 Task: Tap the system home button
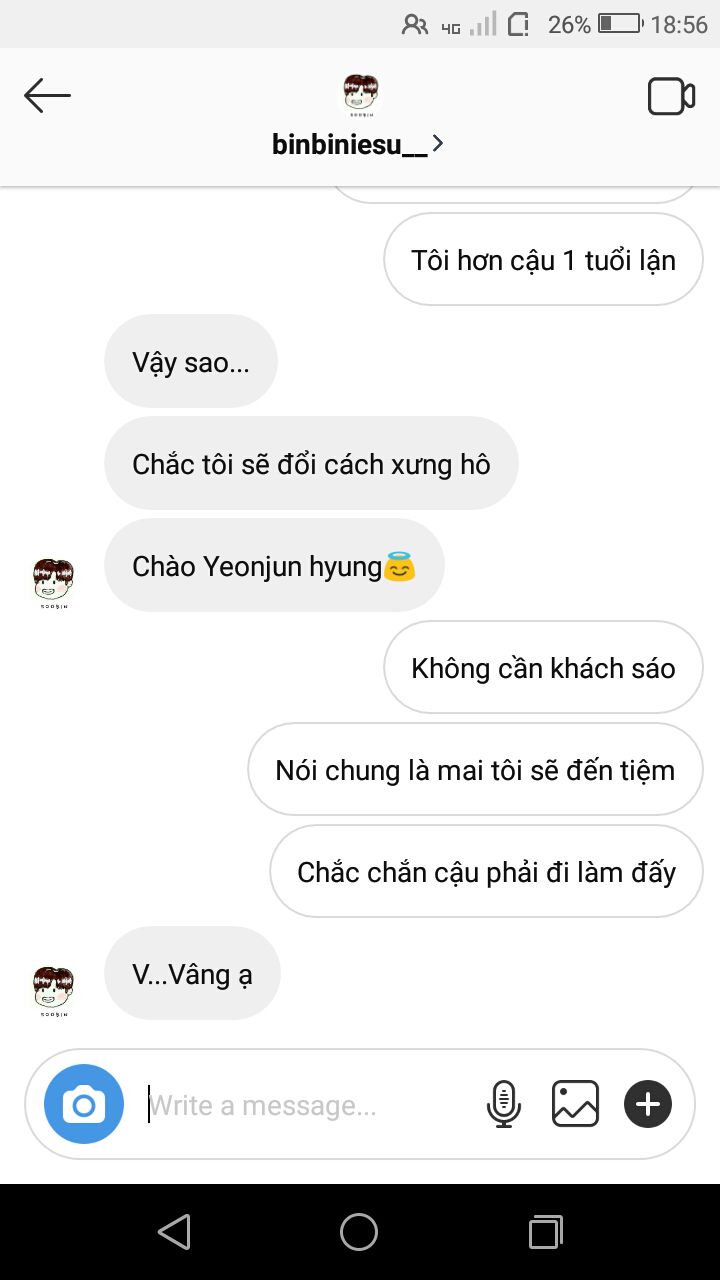pyautogui.click(x=359, y=1232)
